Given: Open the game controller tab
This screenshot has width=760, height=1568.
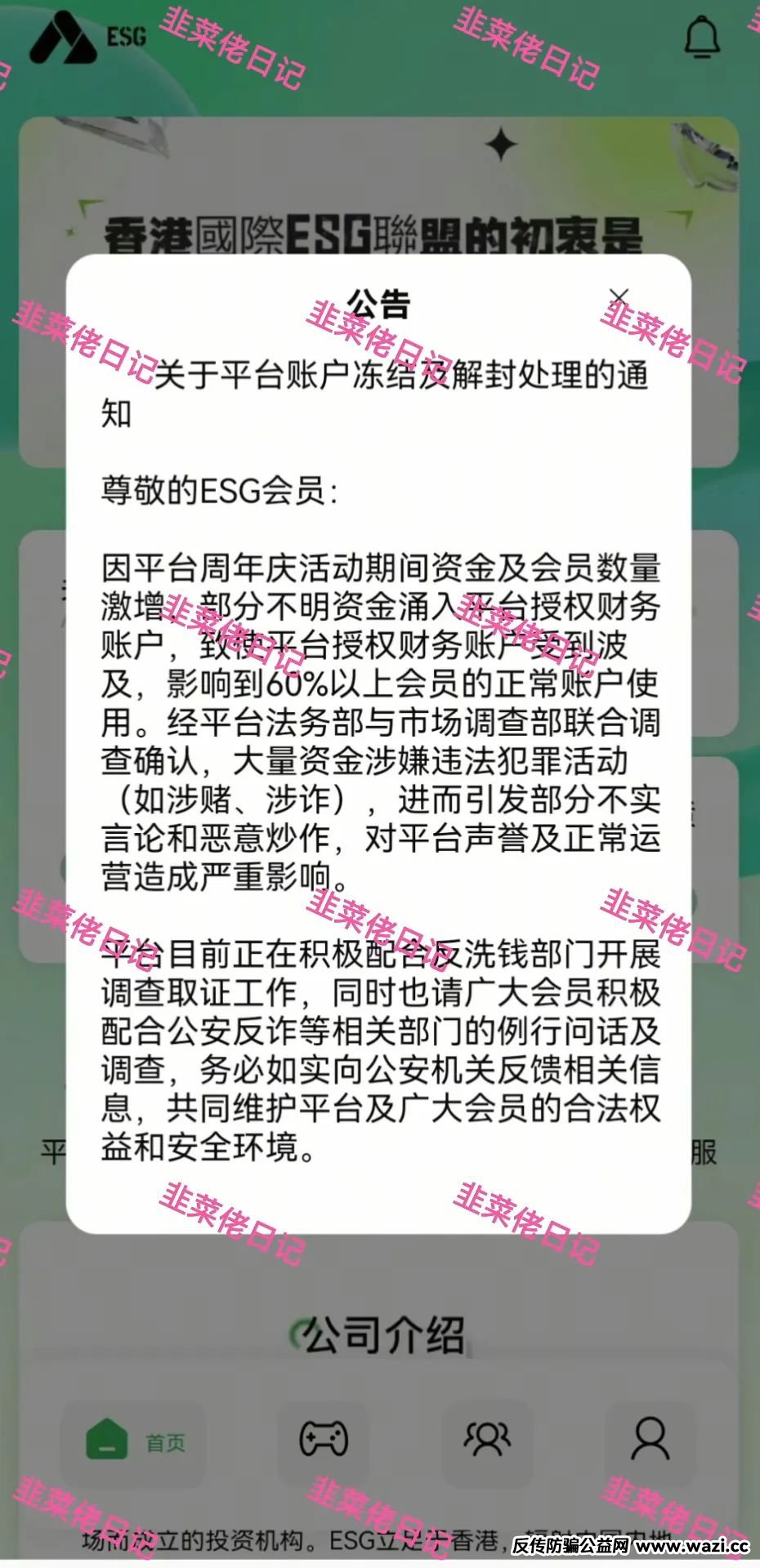Looking at the screenshot, I should 324,1439.
